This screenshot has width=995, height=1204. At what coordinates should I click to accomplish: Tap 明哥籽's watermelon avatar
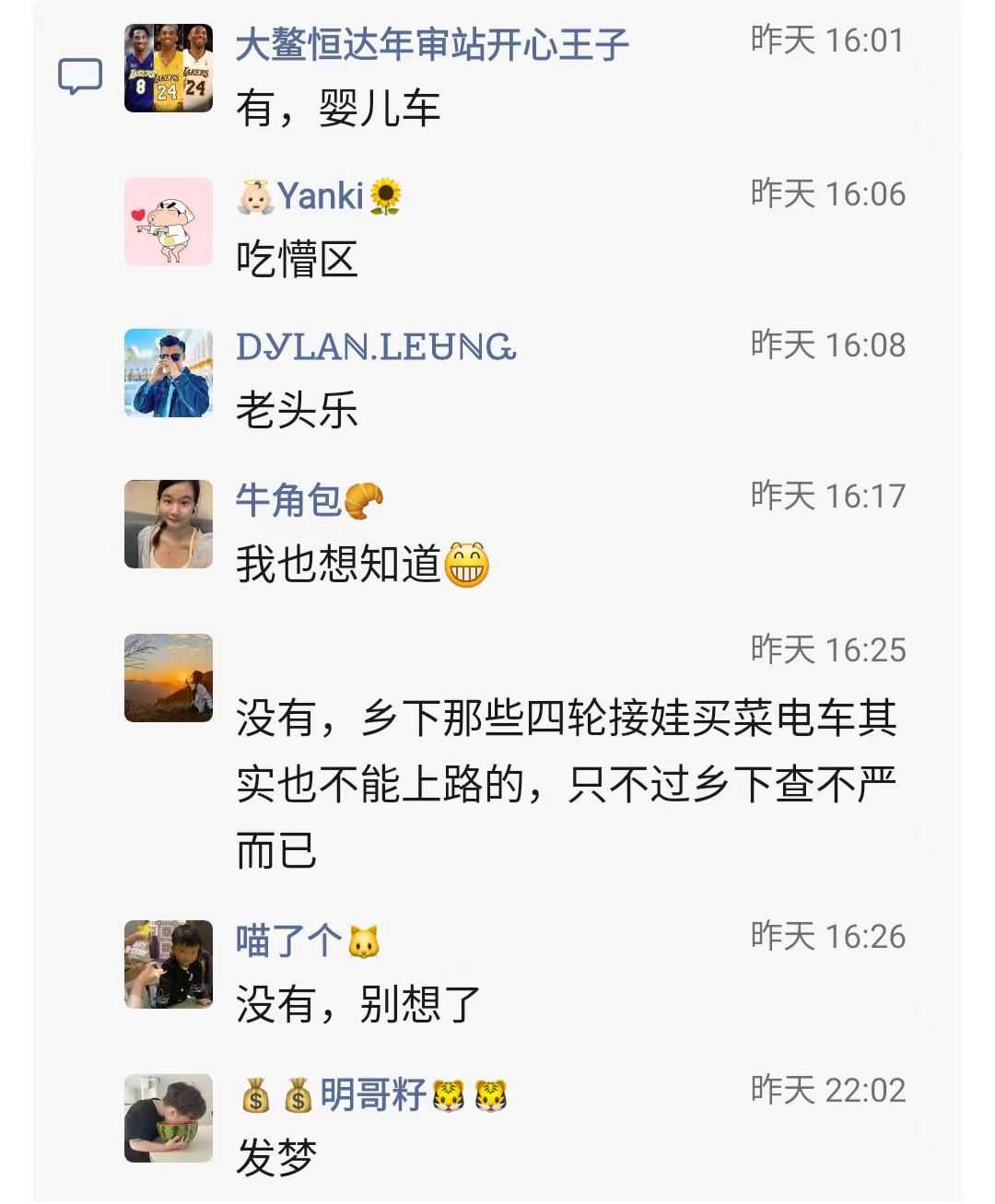click(x=169, y=1117)
